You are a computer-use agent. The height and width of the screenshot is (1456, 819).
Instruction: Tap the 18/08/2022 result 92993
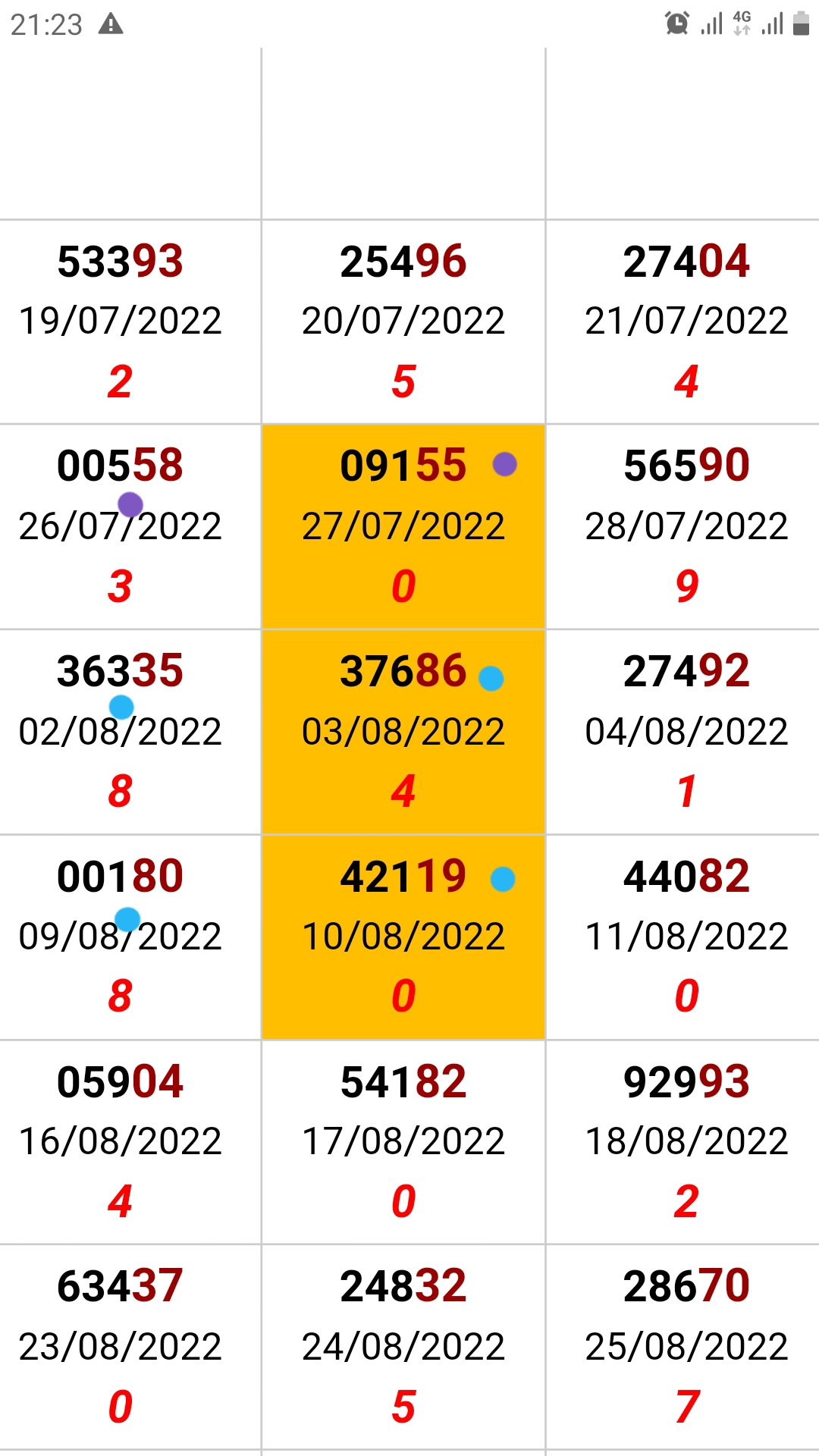[x=686, y=1141]
